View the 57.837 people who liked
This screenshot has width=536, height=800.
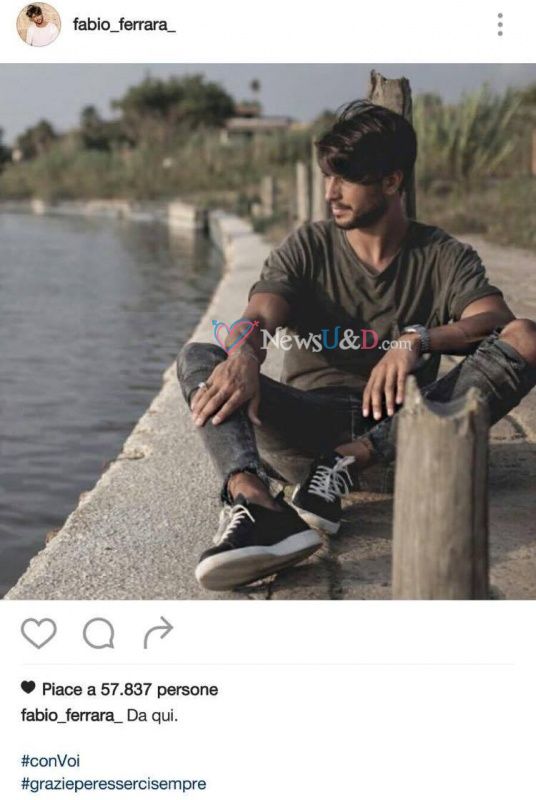(130, 689)
